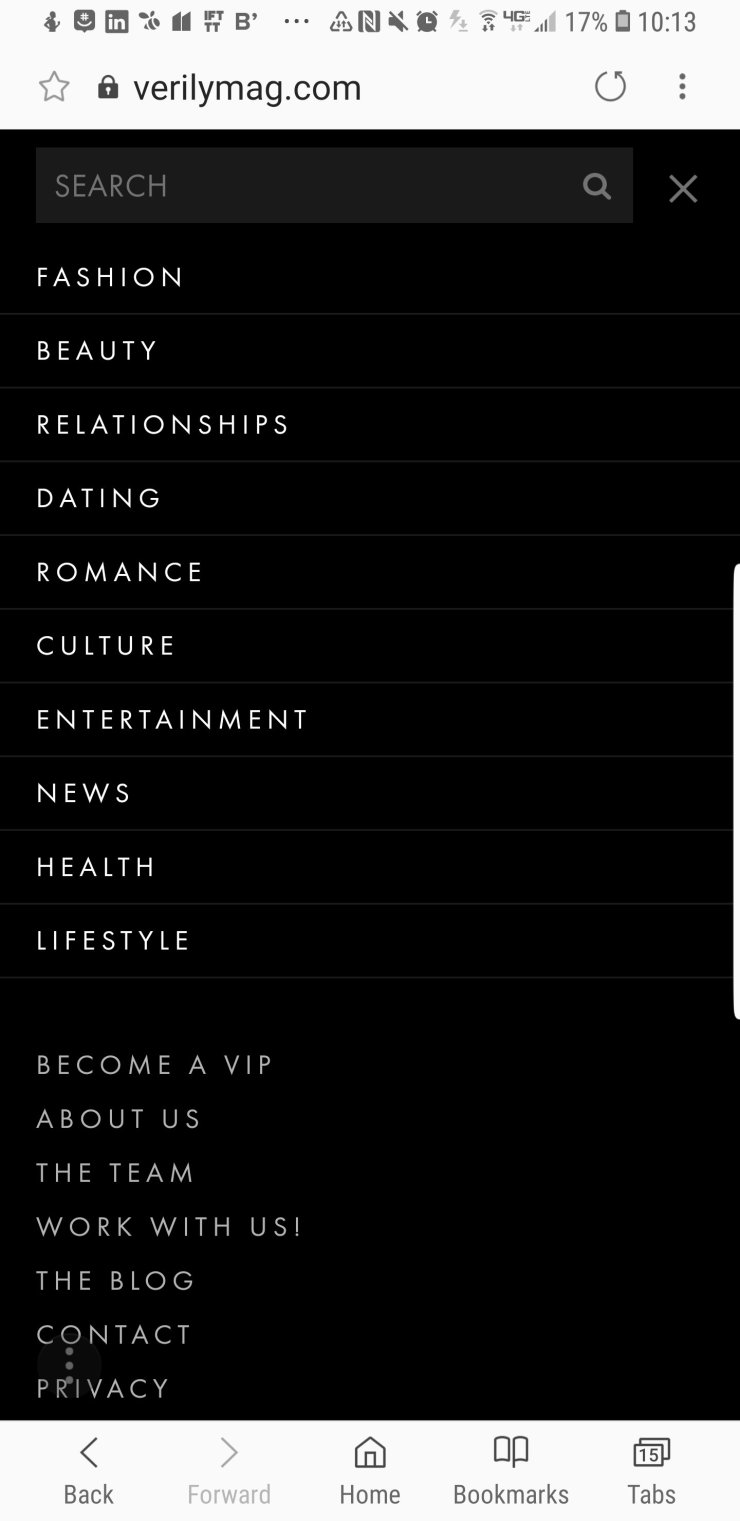Screen dimensions: 740x1521
Task: Reload the page in the browser
Action: tap(610, 87)
